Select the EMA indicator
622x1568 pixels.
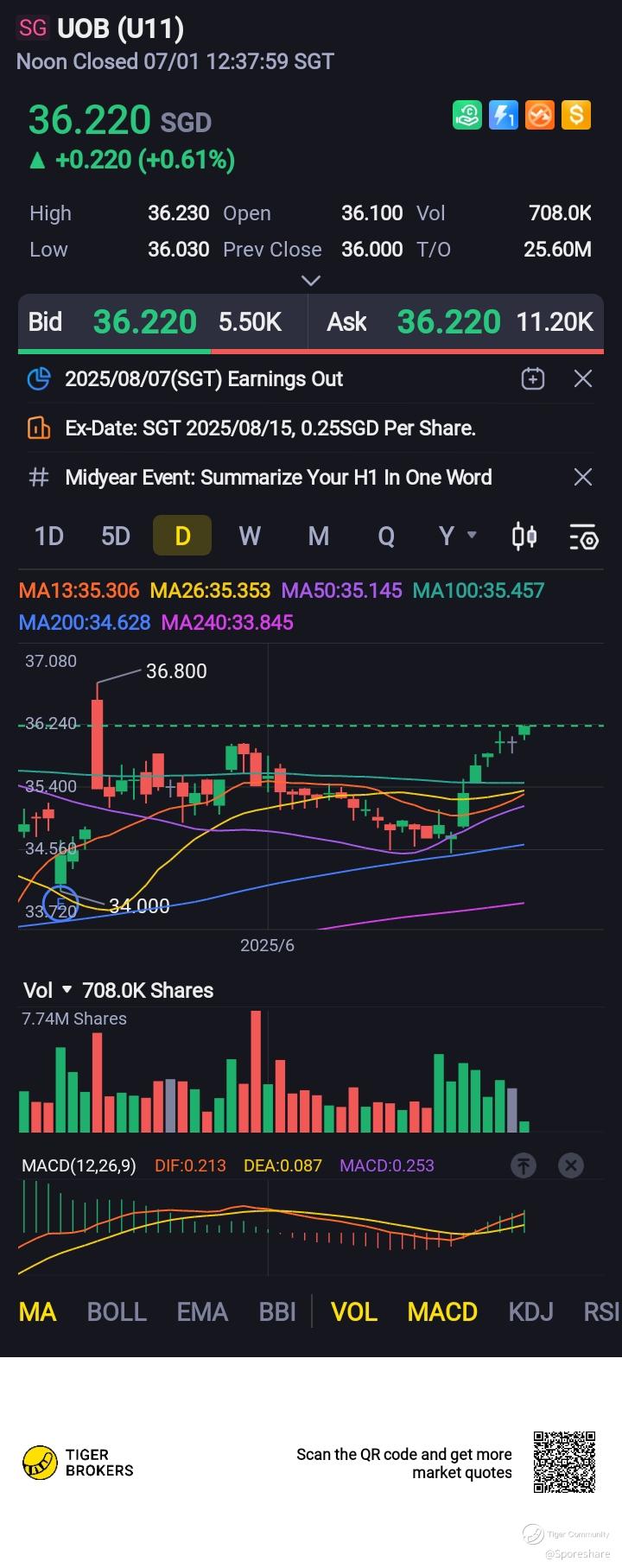pos(202,1311)
